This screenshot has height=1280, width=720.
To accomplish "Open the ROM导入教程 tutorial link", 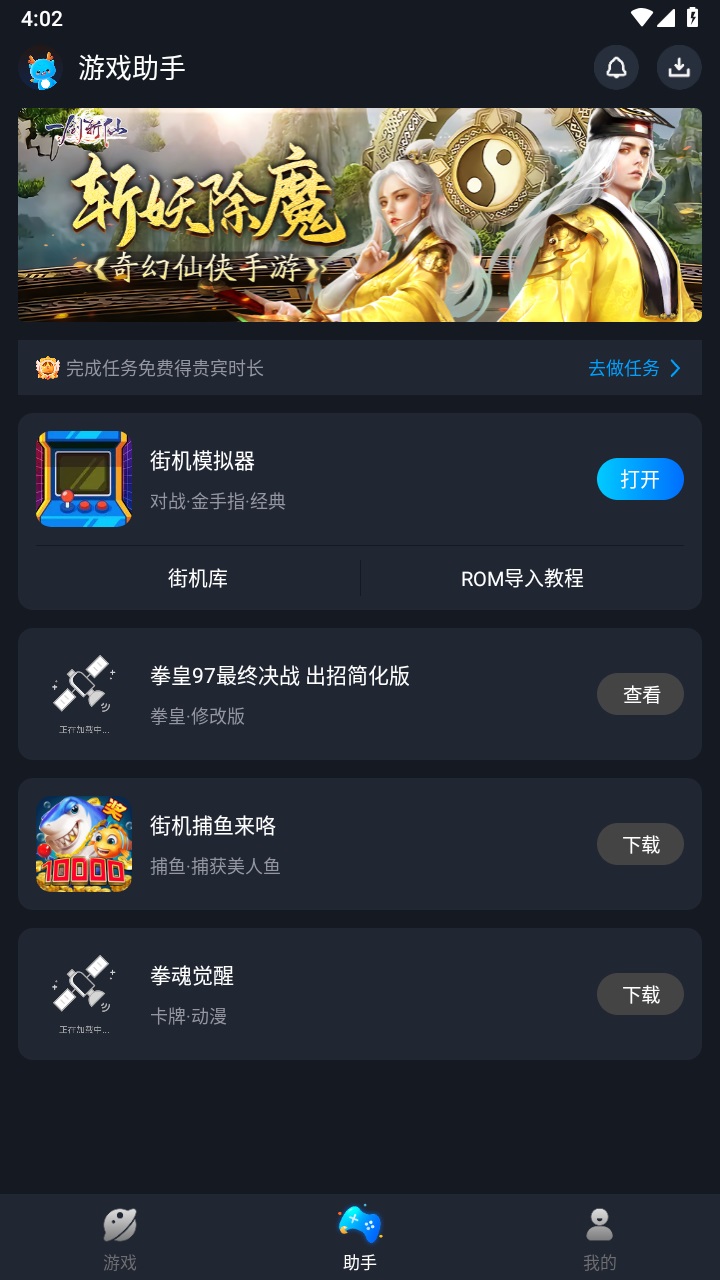I will tap(523, 578).
